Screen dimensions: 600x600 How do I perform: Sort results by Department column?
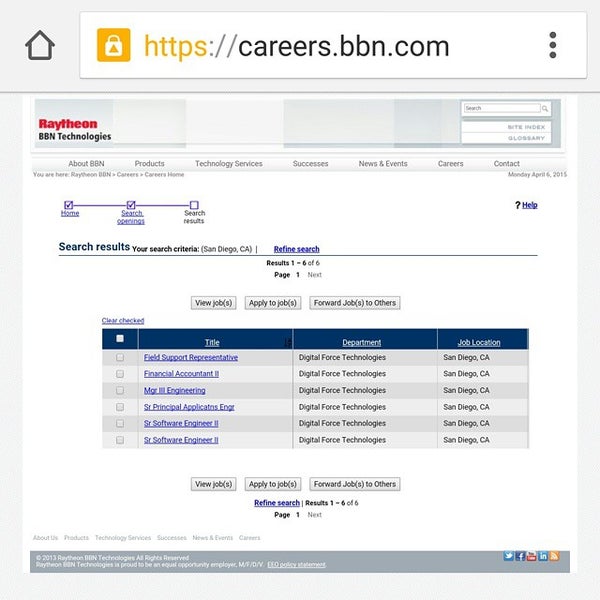(361, 342)
